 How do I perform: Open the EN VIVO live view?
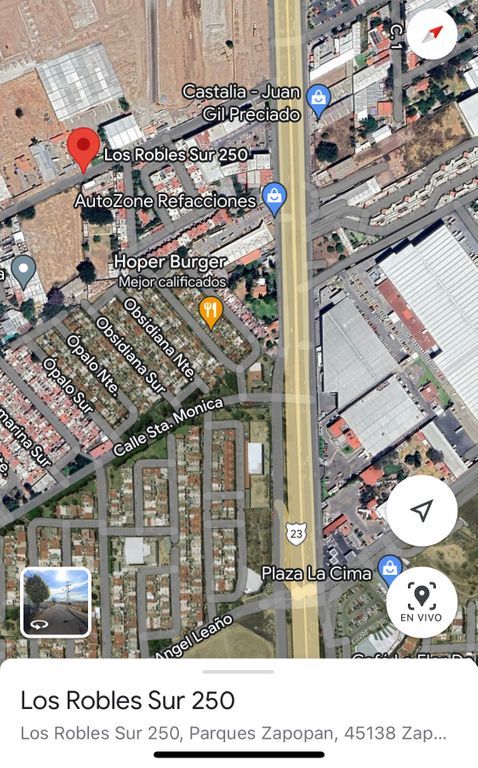(422, 602)
